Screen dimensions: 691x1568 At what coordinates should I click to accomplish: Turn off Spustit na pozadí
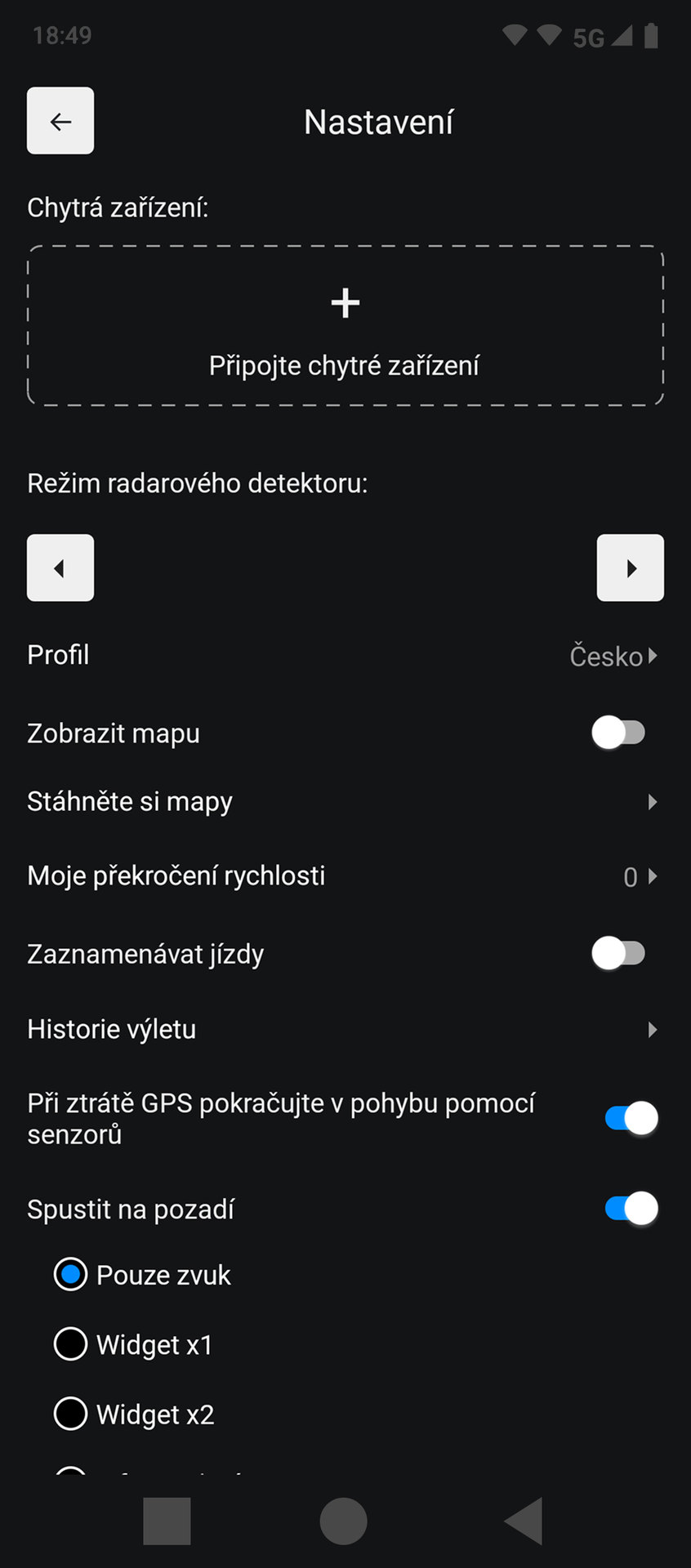[x=631, y=1208]
